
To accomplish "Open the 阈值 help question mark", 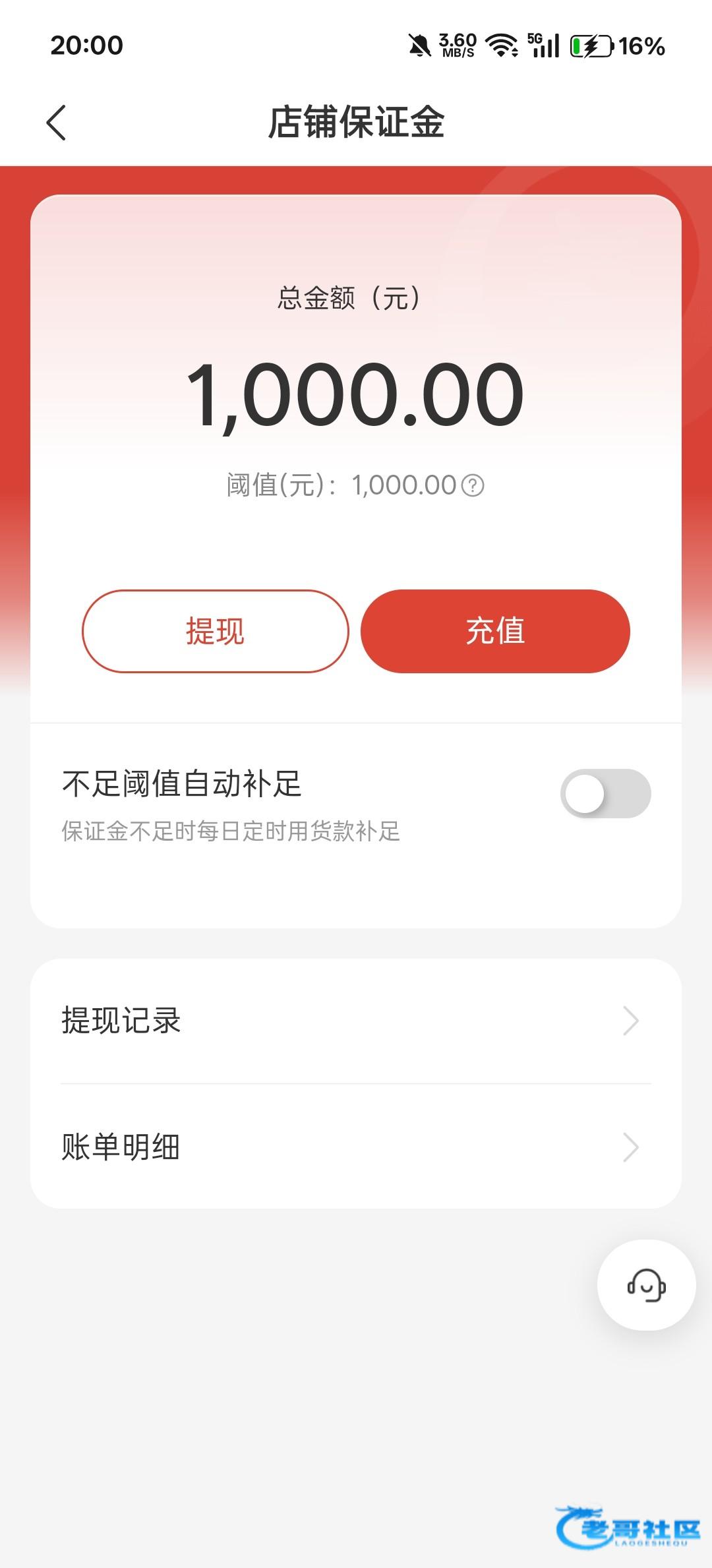I will click(473, 485).
